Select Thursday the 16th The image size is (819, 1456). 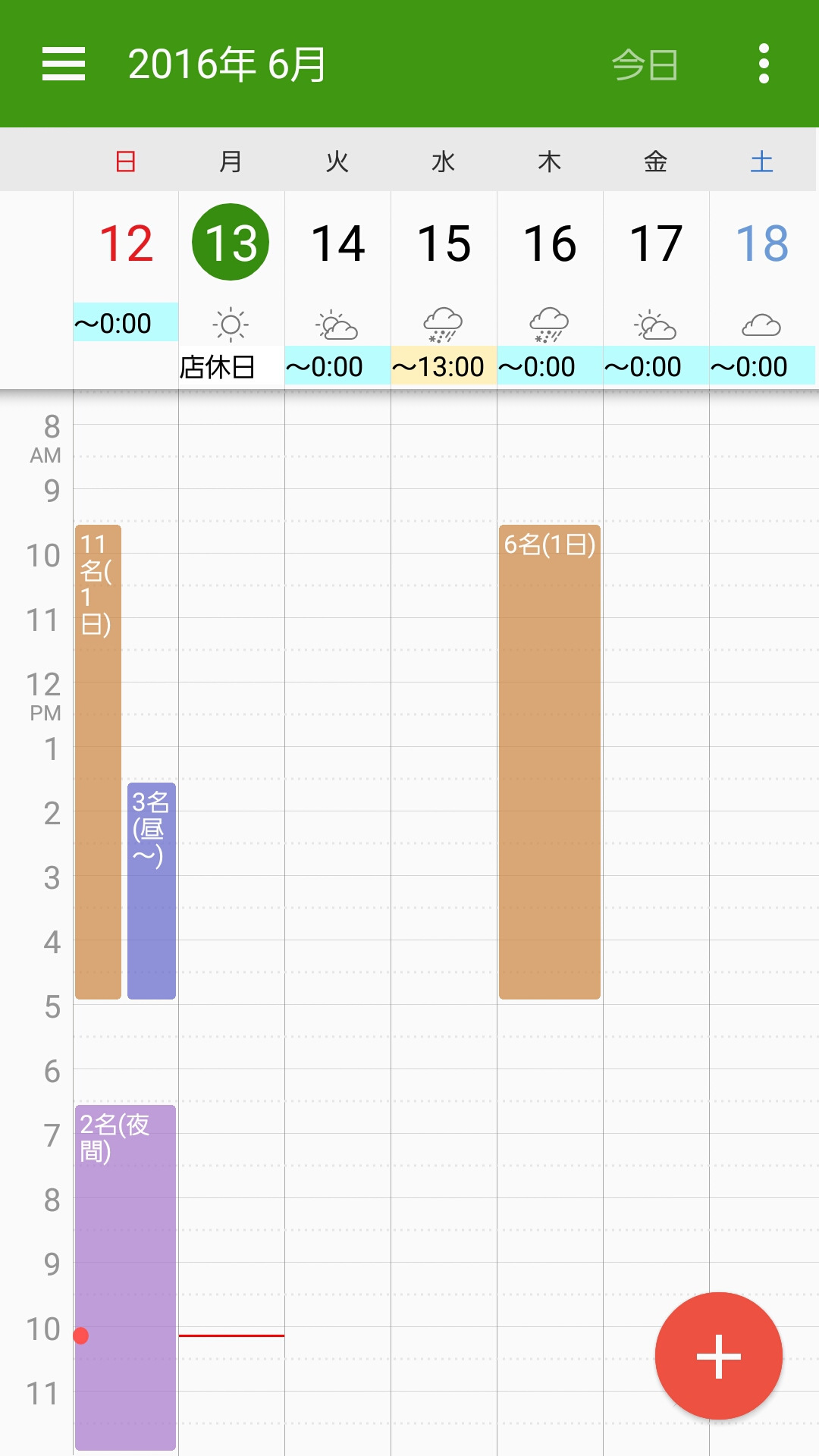coord(551,243)
